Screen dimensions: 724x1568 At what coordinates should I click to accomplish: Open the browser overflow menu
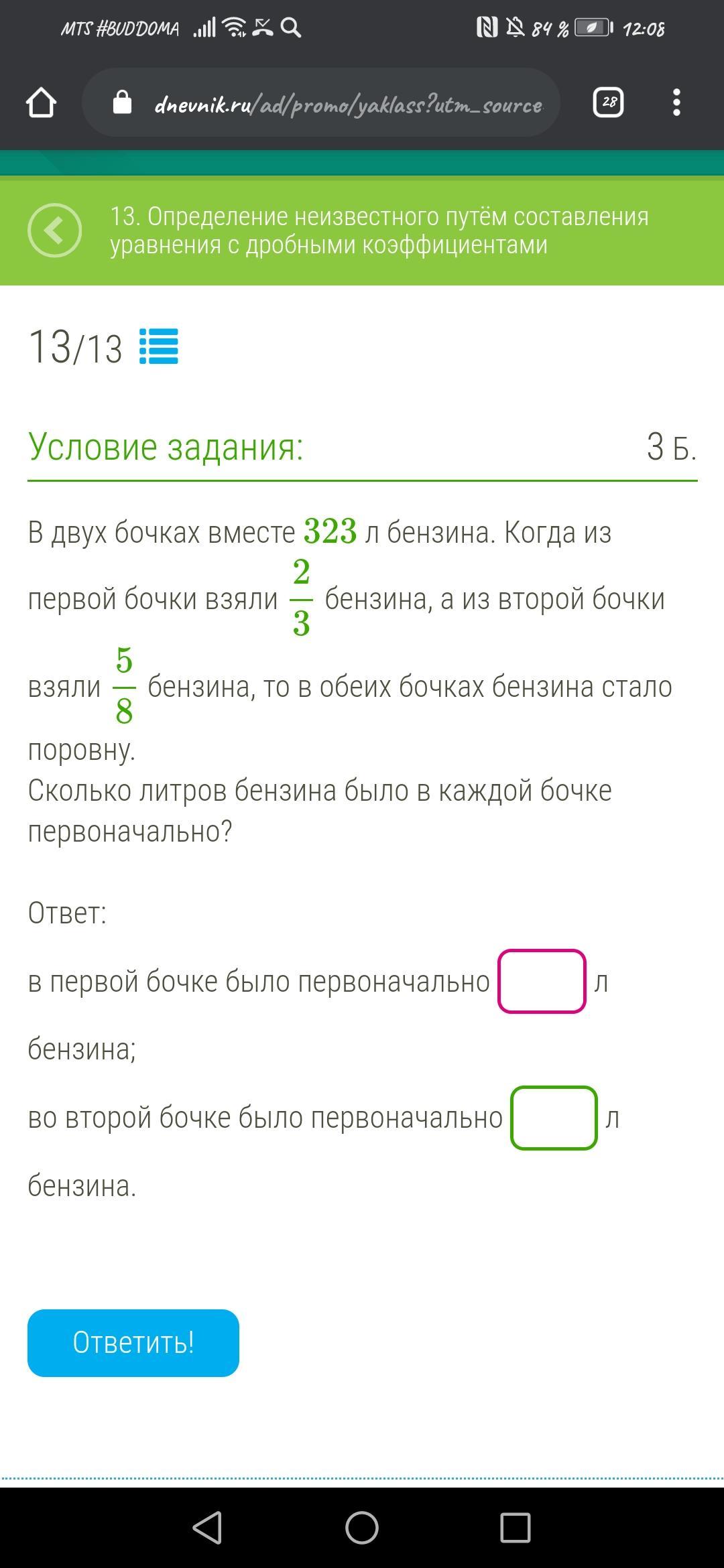click(676, 103)
